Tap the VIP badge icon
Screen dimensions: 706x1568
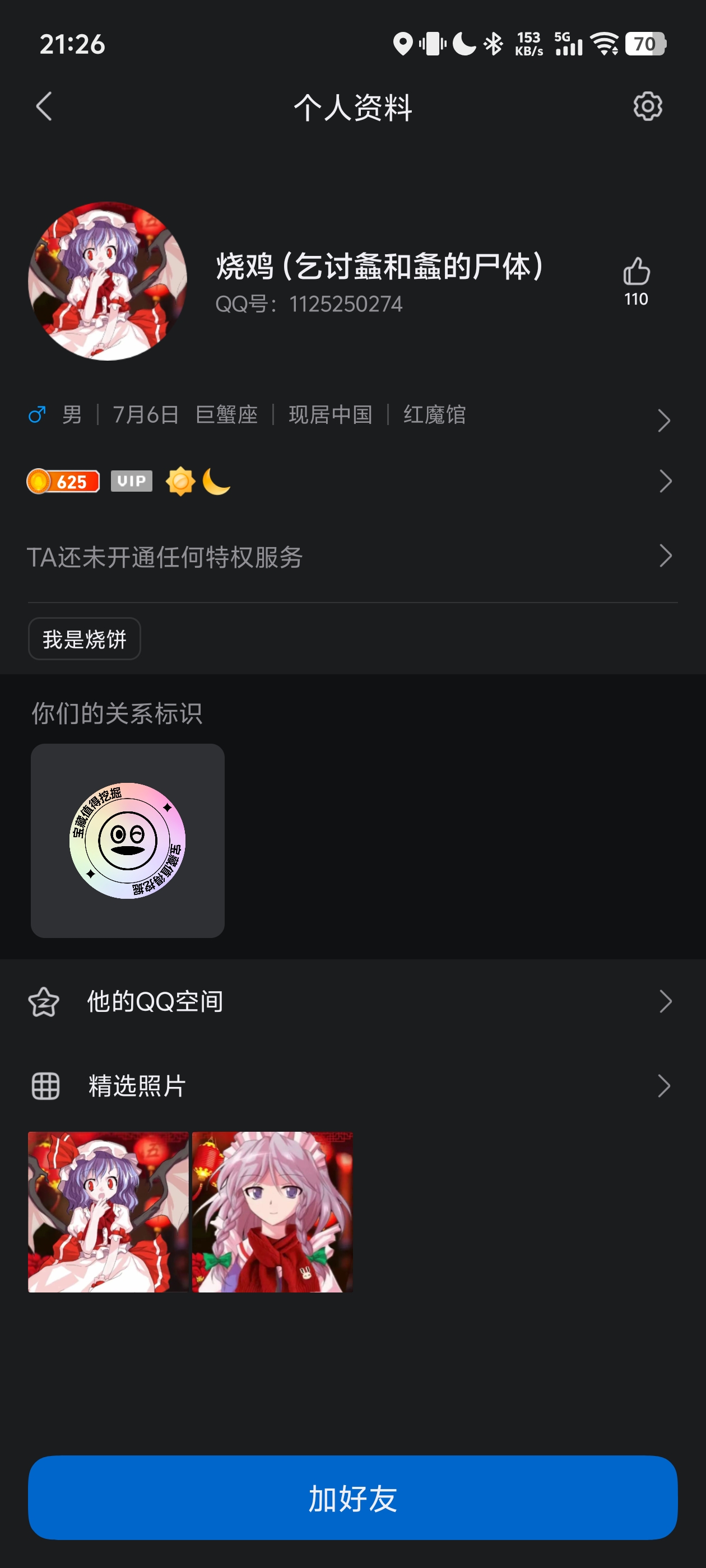(131, 481)
